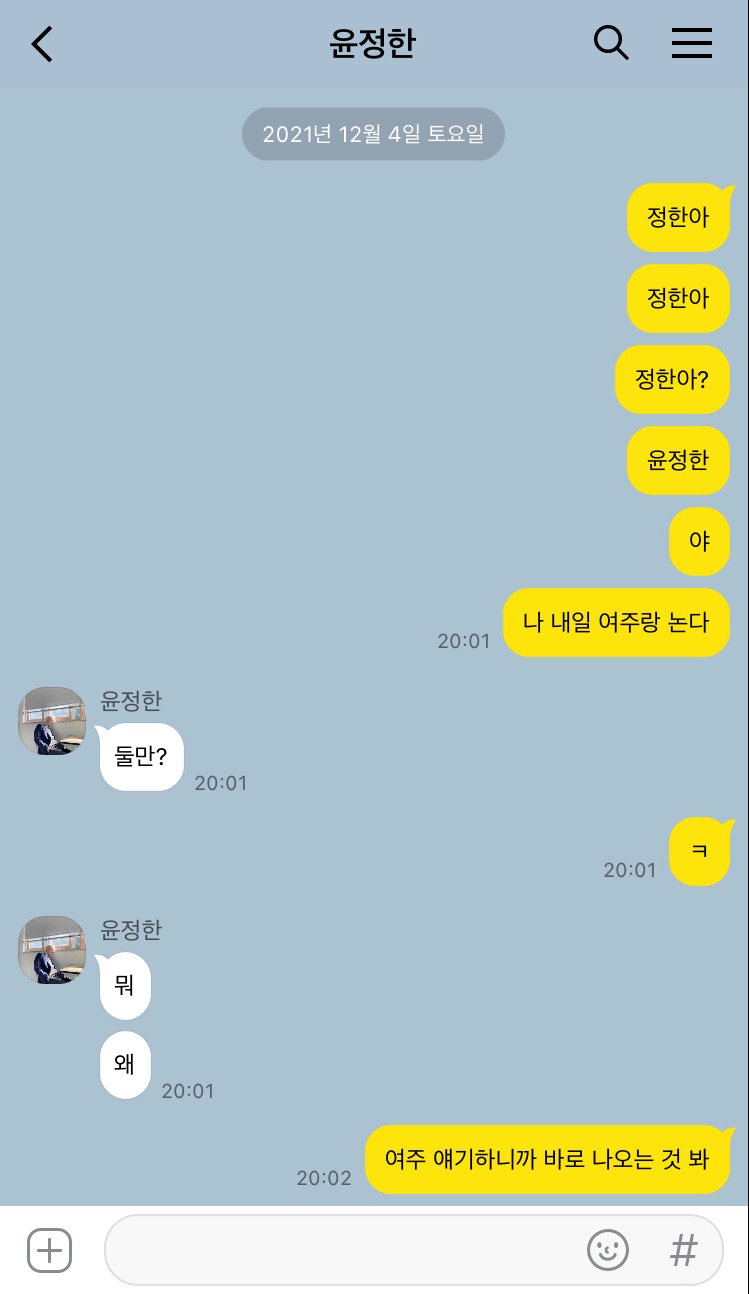Select the '정한아?' yellow bubble
749x1294 pixels.
(672, 379)
